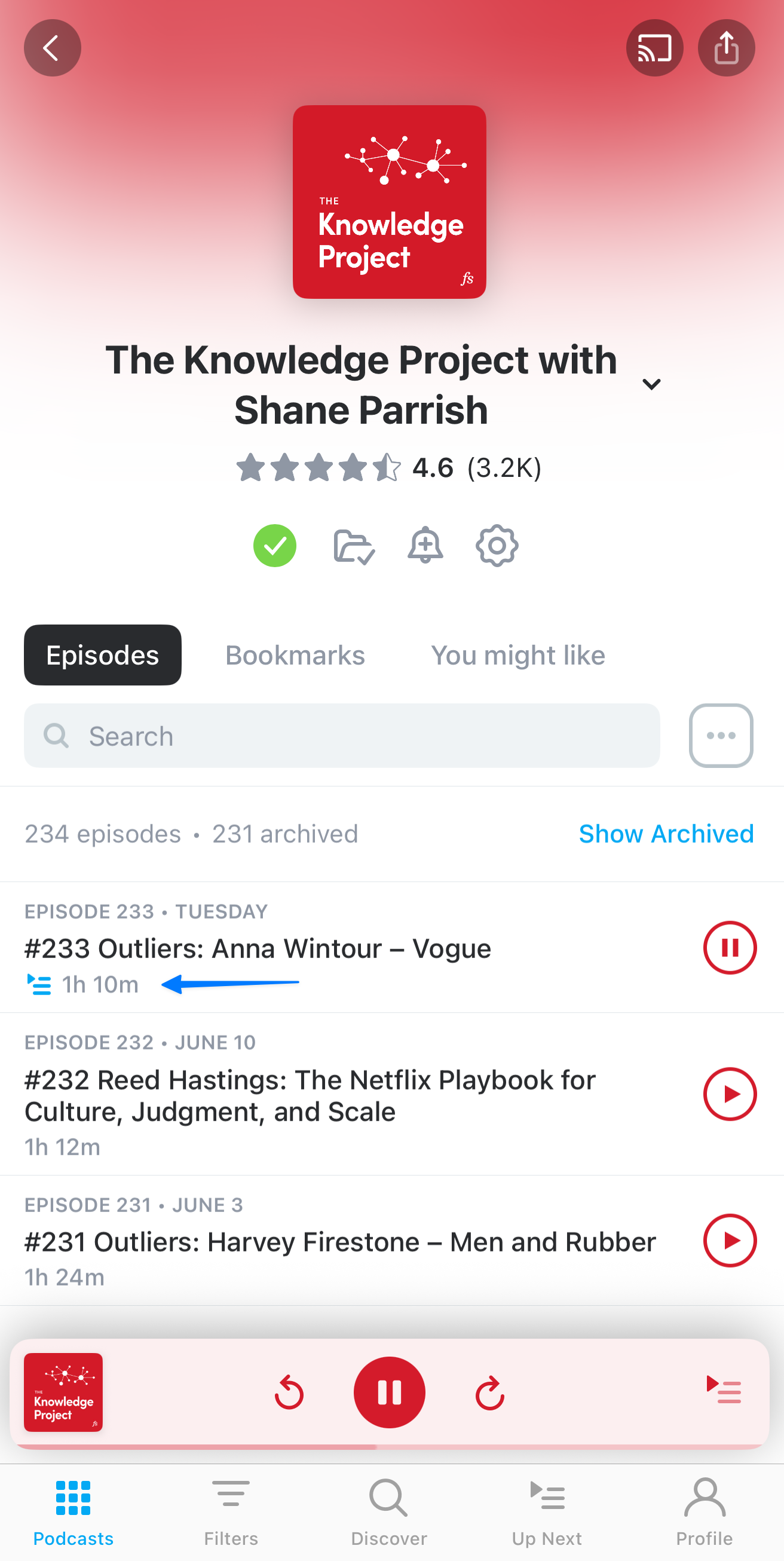
Task: Tap Show Archived
Action: (x=666, y=834)
